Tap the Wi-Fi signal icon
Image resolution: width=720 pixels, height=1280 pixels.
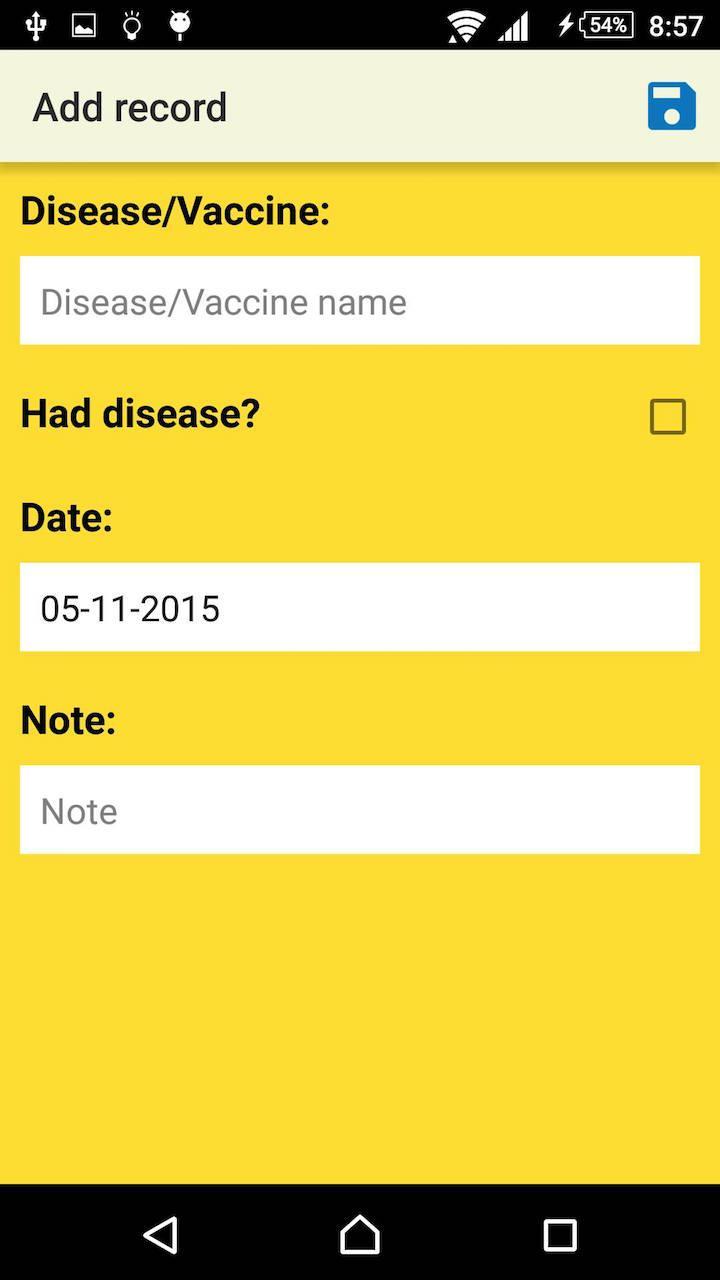pyautogui.click(x=464, y=24)
